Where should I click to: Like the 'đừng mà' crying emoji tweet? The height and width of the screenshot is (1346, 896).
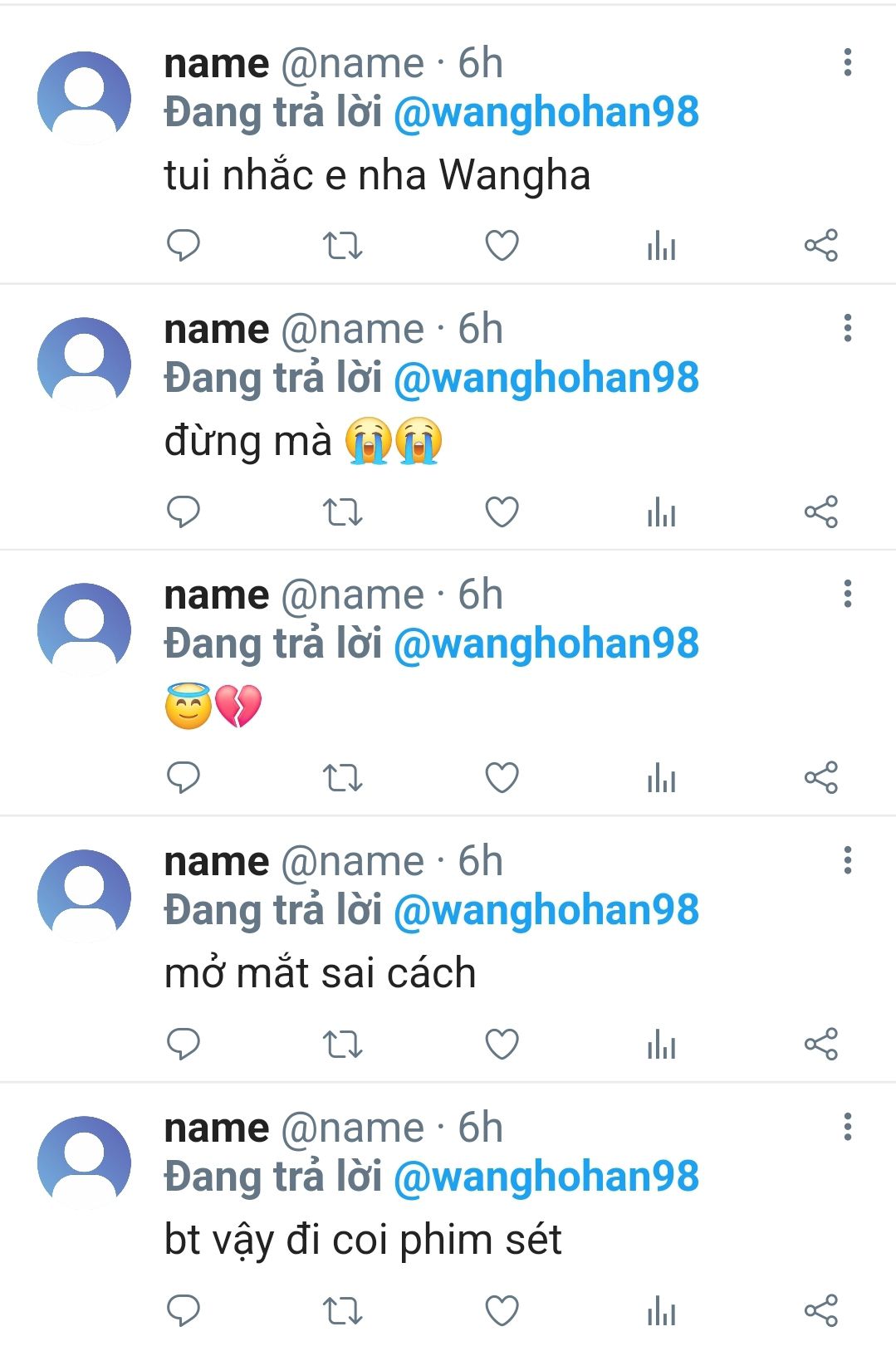tap(502, 511)
